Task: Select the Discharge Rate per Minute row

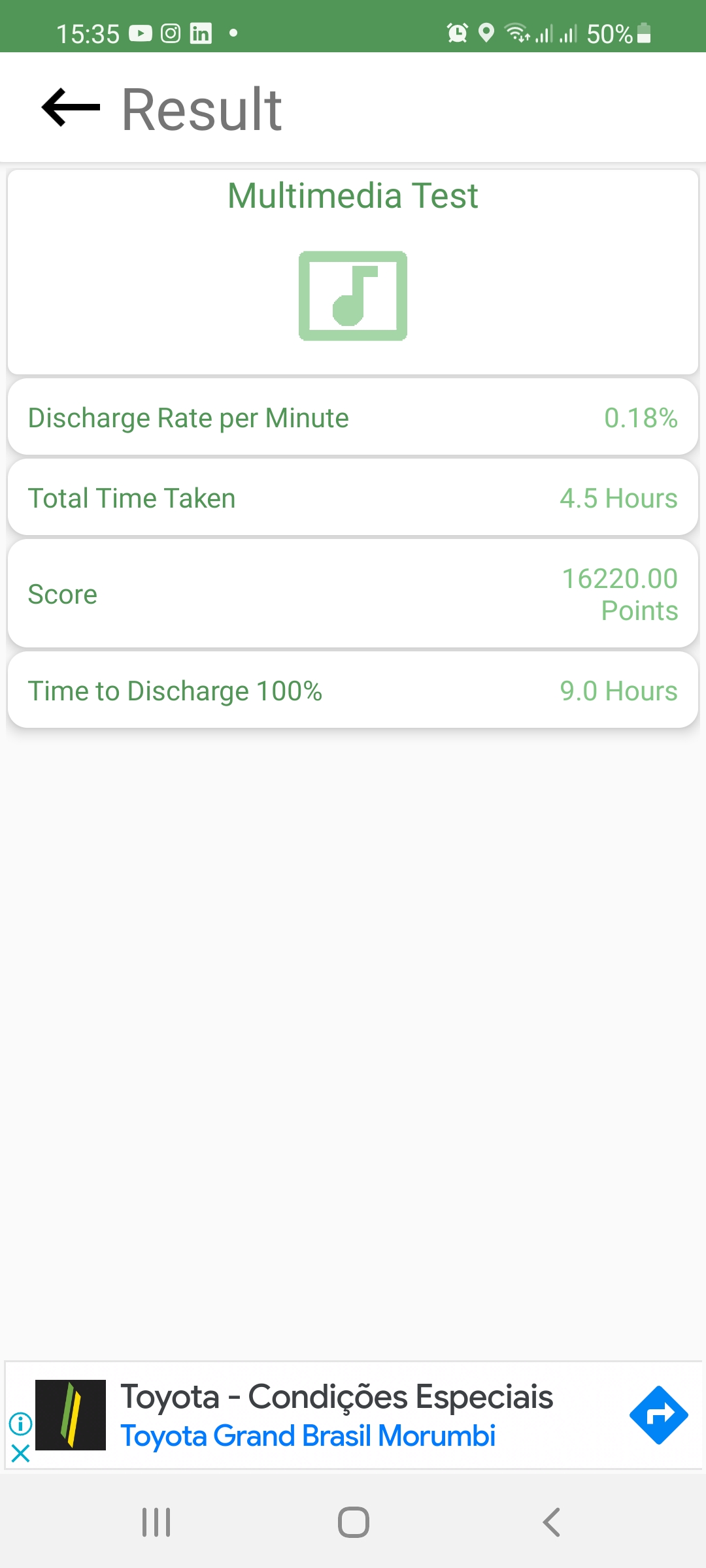Action: click(353, 417)
